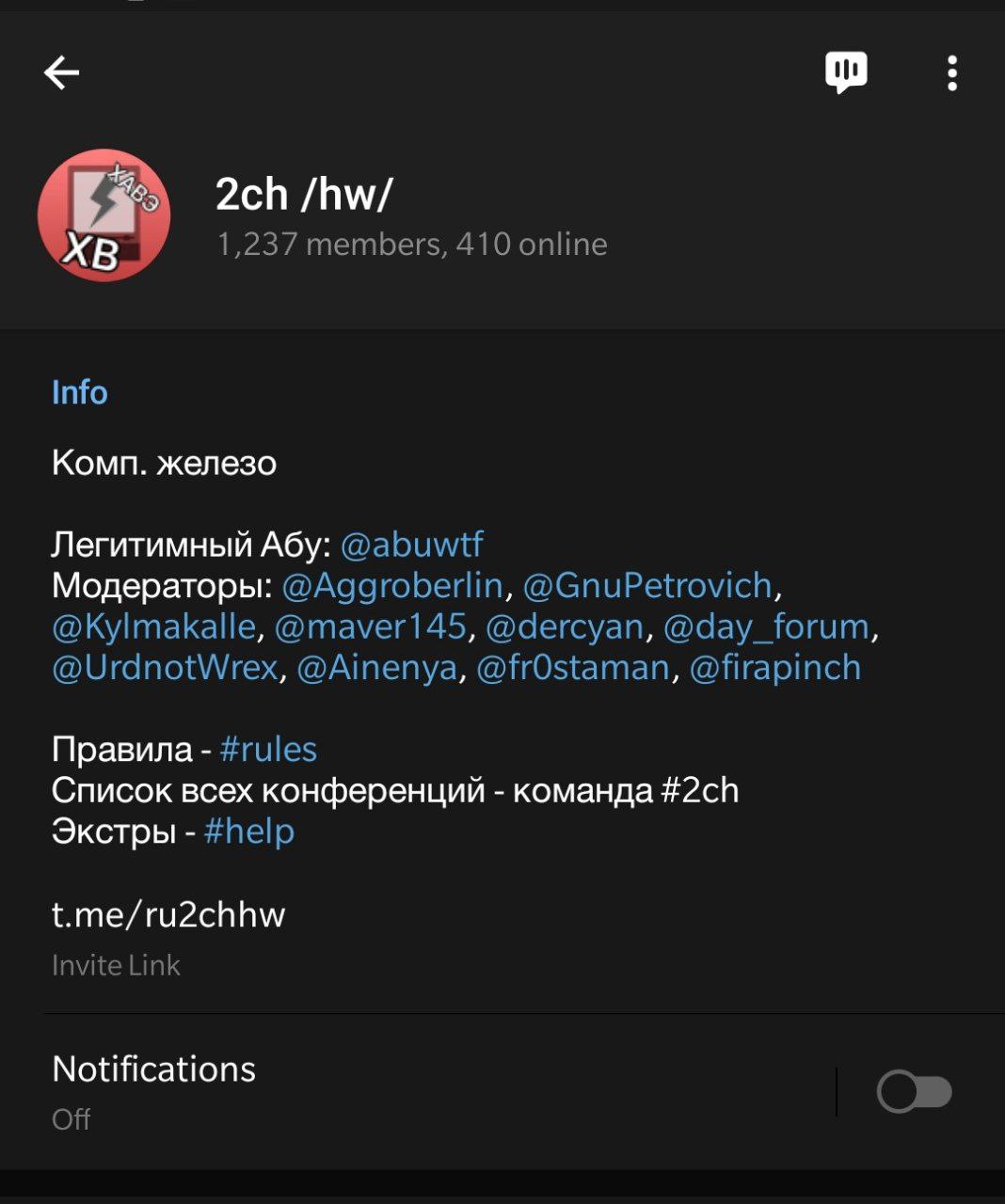Screen dimensions: 1005x1204
Task: Tap the #help hashtag
Action: [x=249, y=832]
